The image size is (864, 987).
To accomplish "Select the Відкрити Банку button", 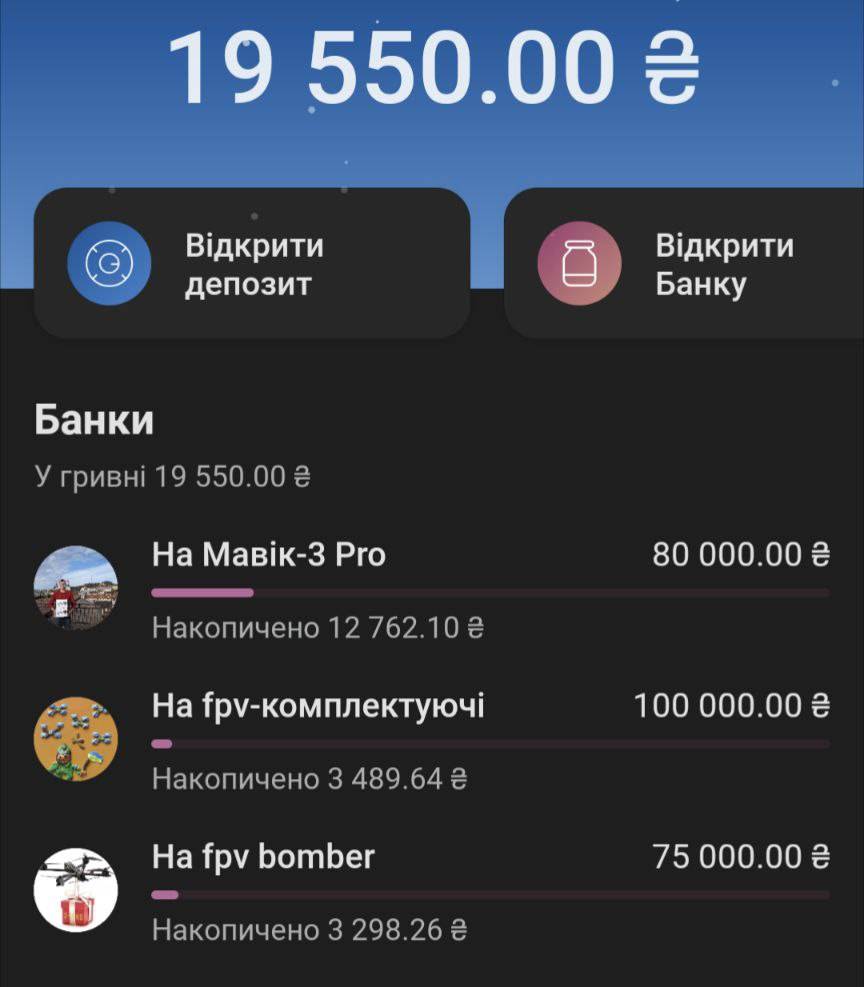I will tap(683, 265).
